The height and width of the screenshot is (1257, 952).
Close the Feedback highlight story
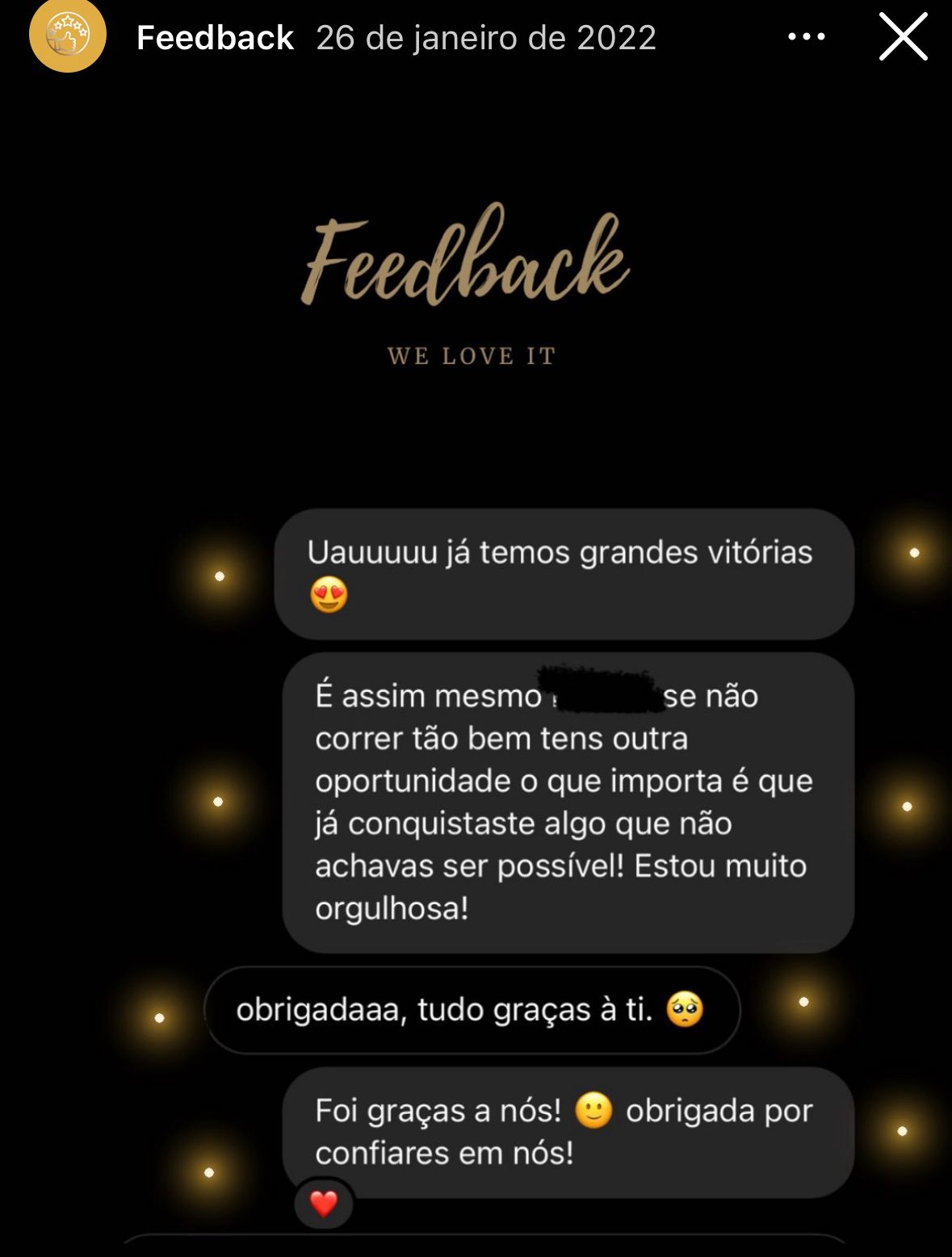click(903, 36)
